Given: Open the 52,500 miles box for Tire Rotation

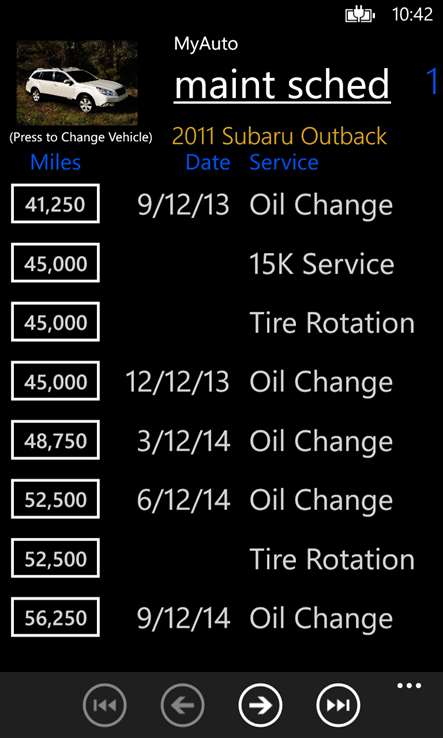Looking at the screenshot, I should click(55, 558).
